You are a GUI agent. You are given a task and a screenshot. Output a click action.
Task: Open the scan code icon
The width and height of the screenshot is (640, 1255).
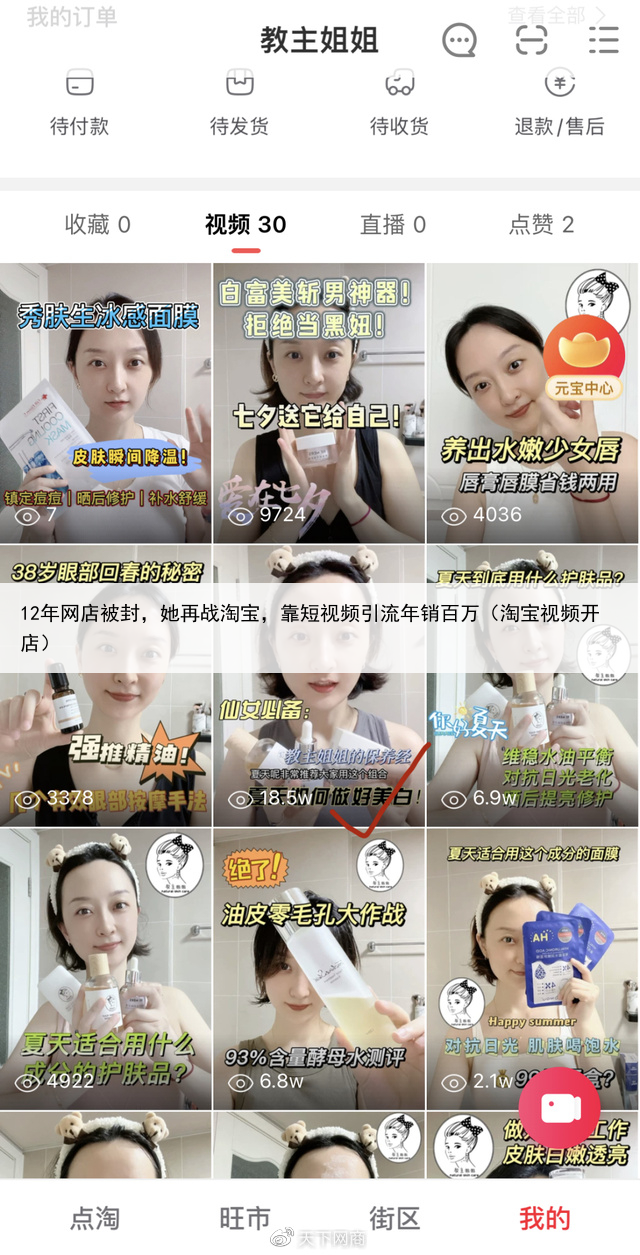click(531, 40)
